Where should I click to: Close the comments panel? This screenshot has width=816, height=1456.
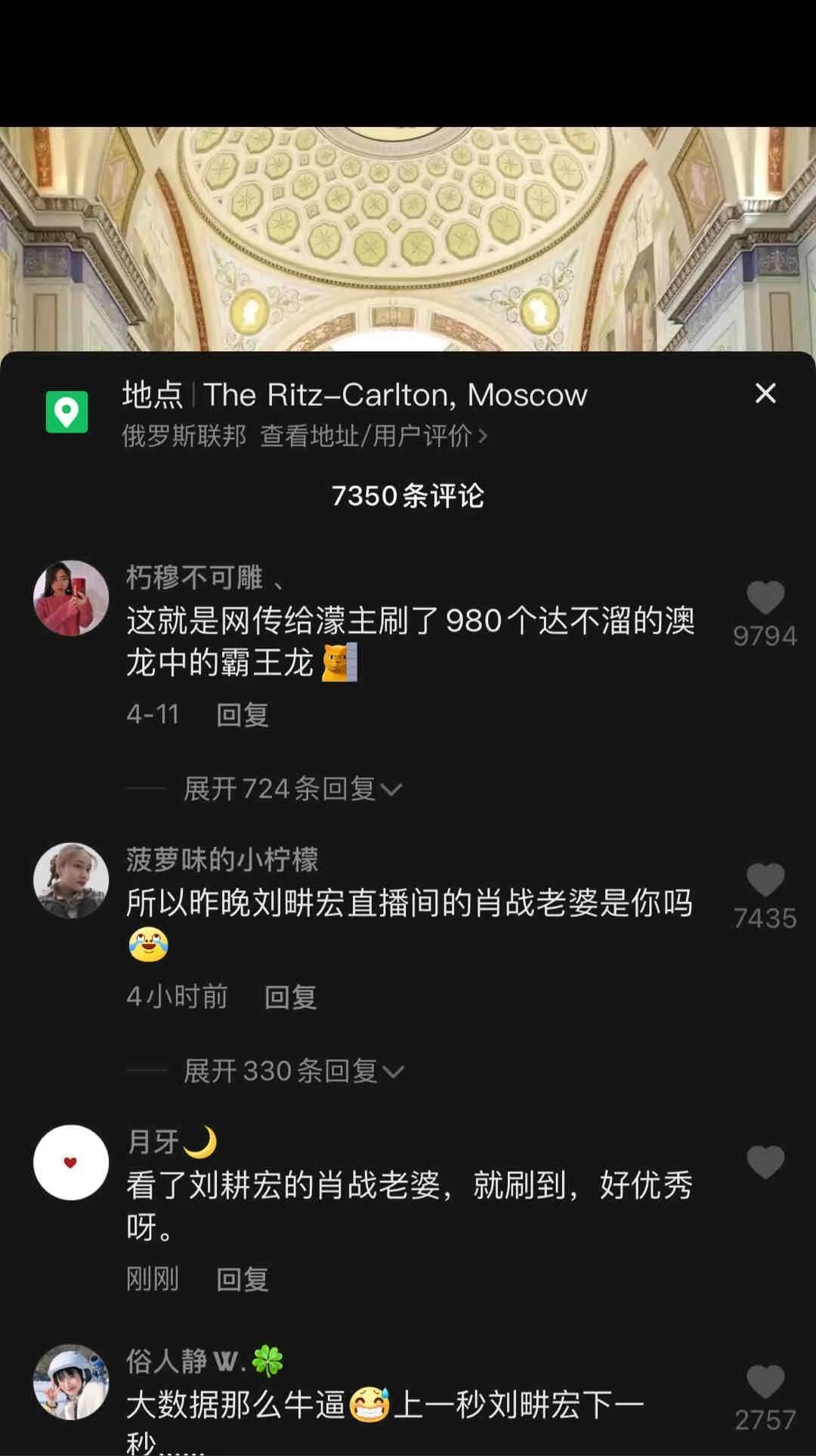click(765, 393)
